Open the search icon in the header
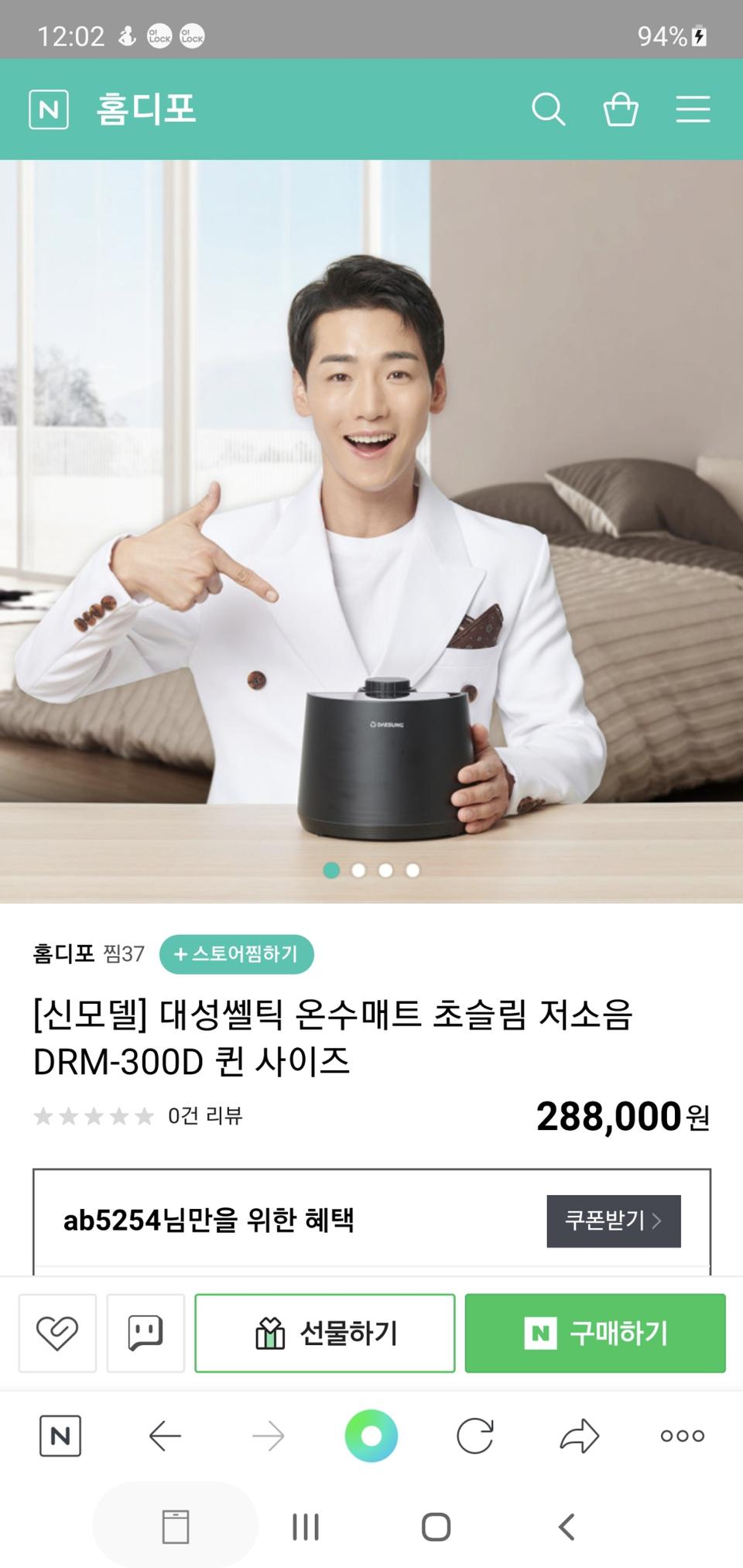 point(550,109)
